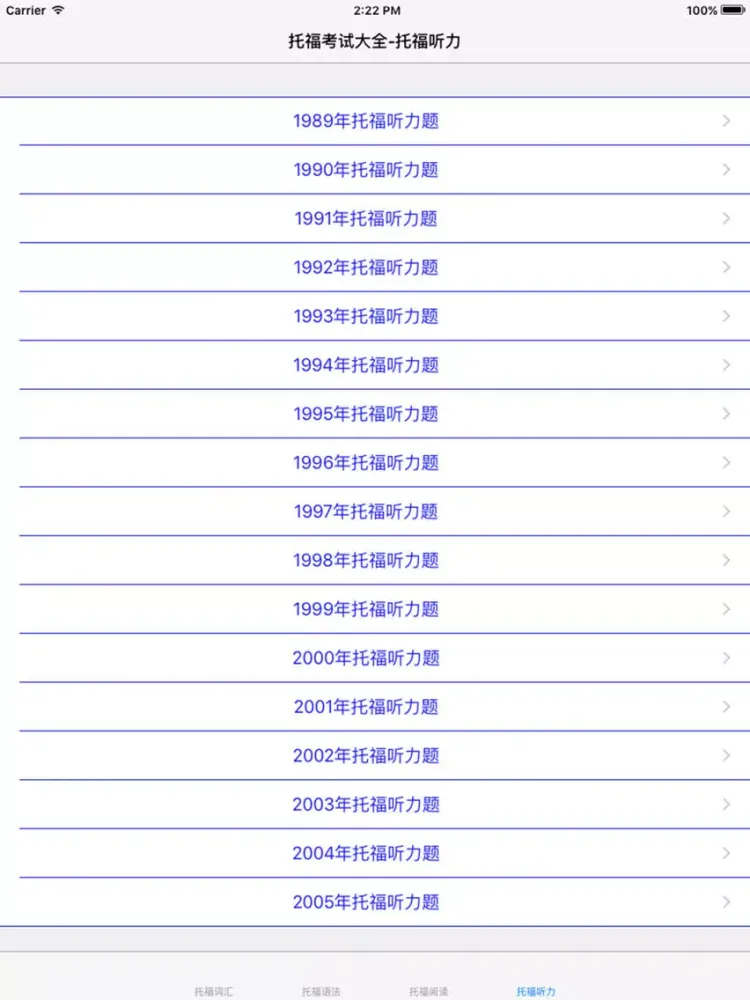750x1000 pixels.
Task: Select the 1990年托福听力题 row
Action: click(366, 170)
